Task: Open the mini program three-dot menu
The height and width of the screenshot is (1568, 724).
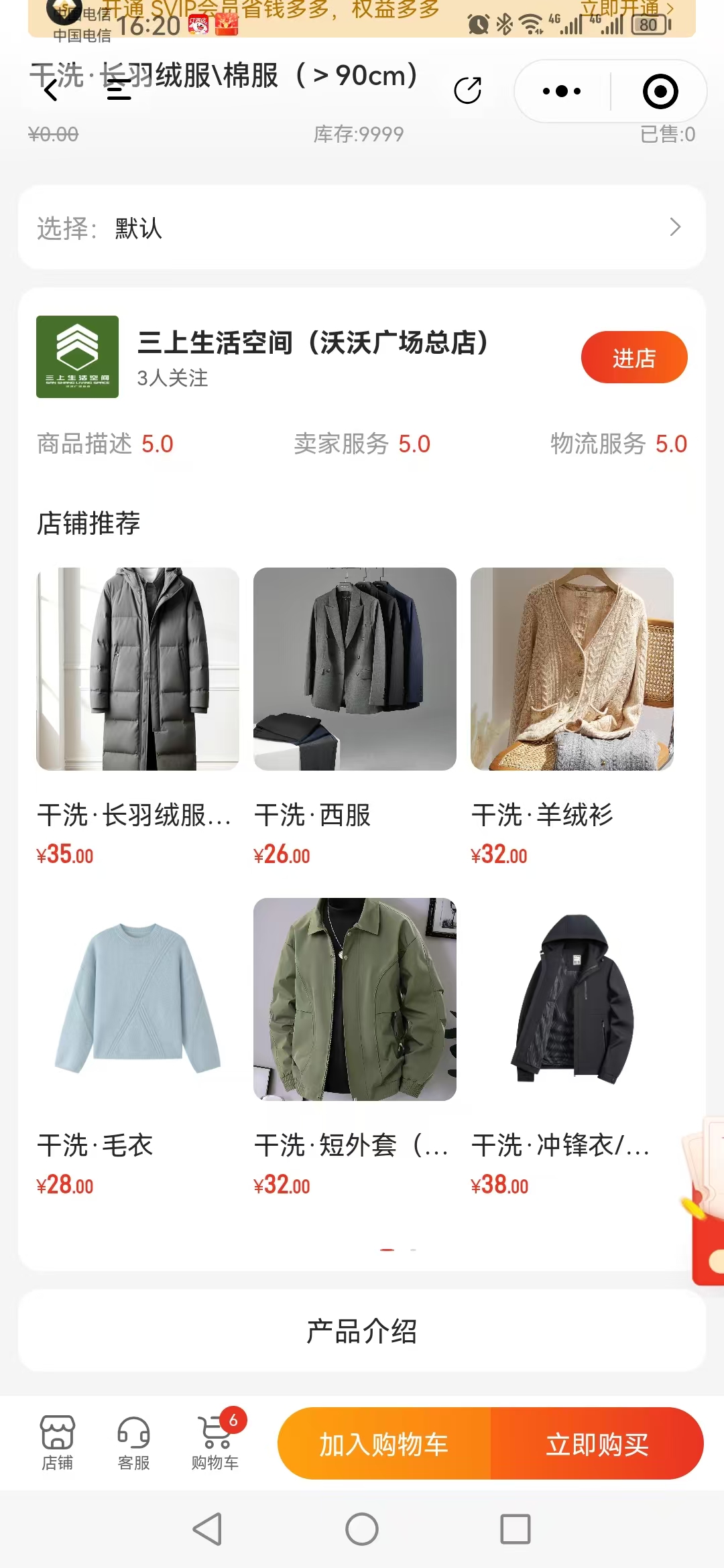Action: (x=562, y=91)
